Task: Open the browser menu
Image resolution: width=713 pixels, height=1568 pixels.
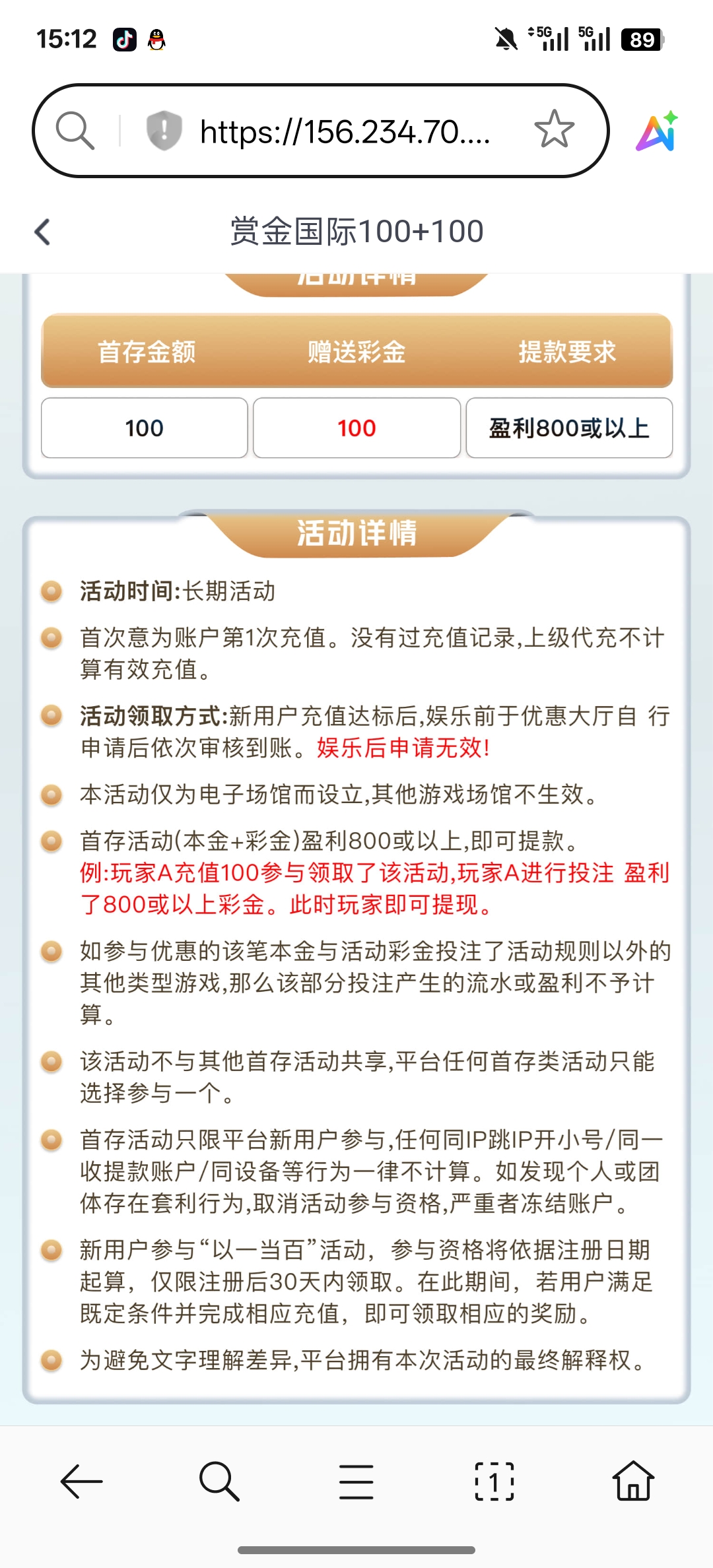Action: pos(356,1482)
